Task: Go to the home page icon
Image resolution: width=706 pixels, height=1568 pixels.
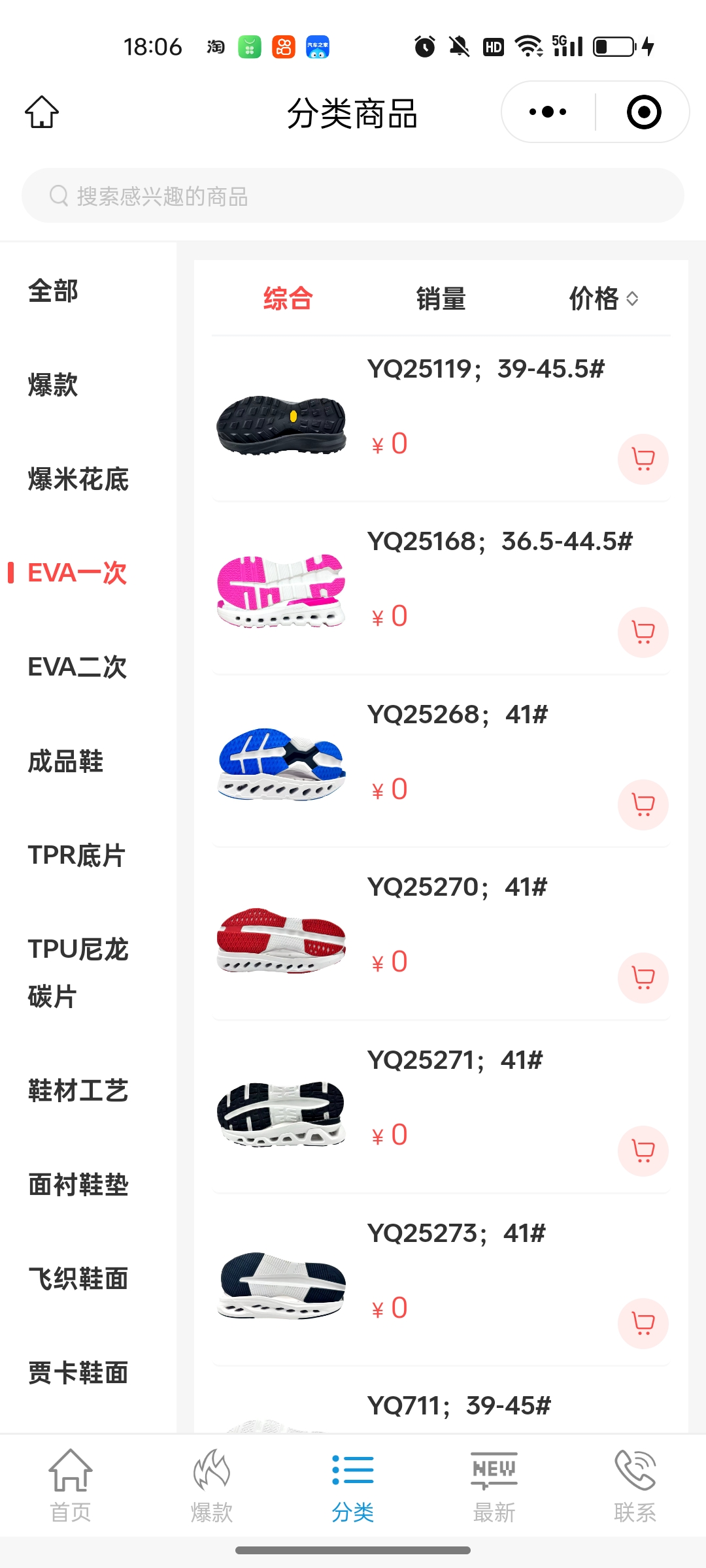Action: point(42,112)
